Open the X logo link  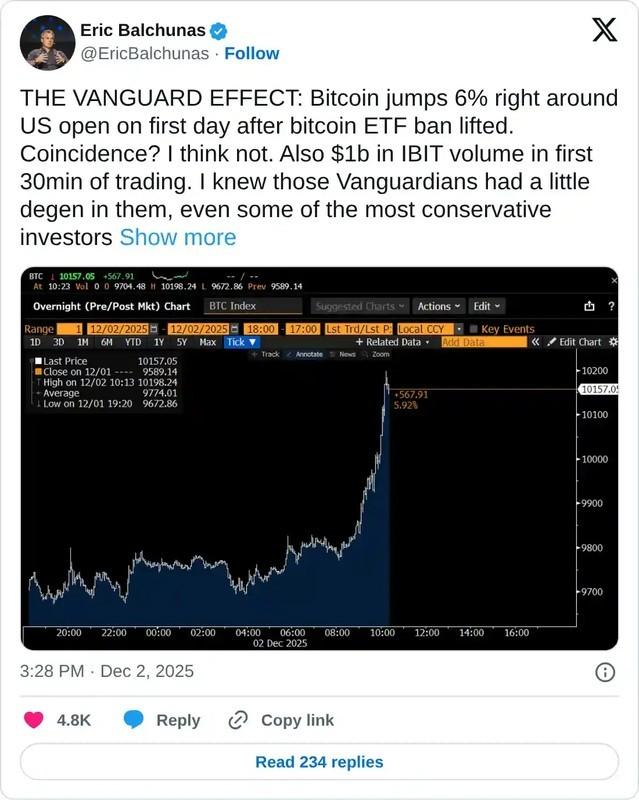click(x=604, y=31)
